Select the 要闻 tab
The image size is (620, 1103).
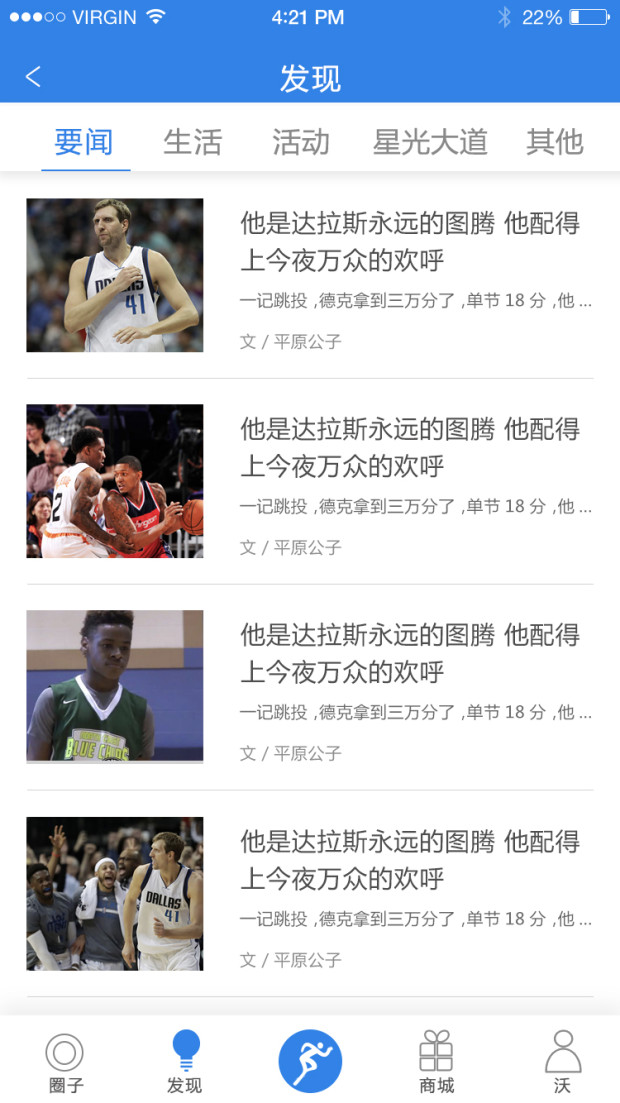[84, 142]
